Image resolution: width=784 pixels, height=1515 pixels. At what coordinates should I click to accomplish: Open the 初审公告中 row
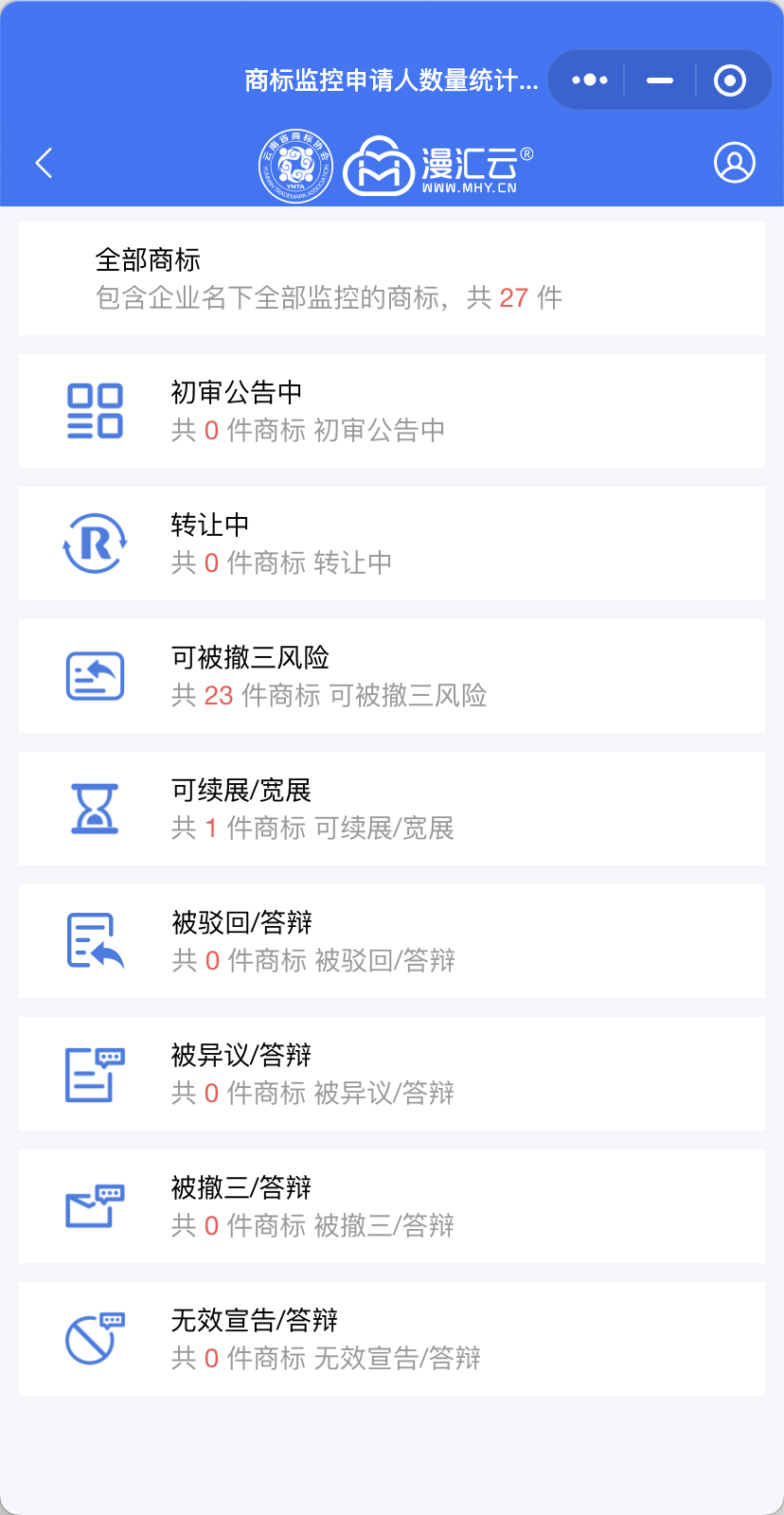392,411
